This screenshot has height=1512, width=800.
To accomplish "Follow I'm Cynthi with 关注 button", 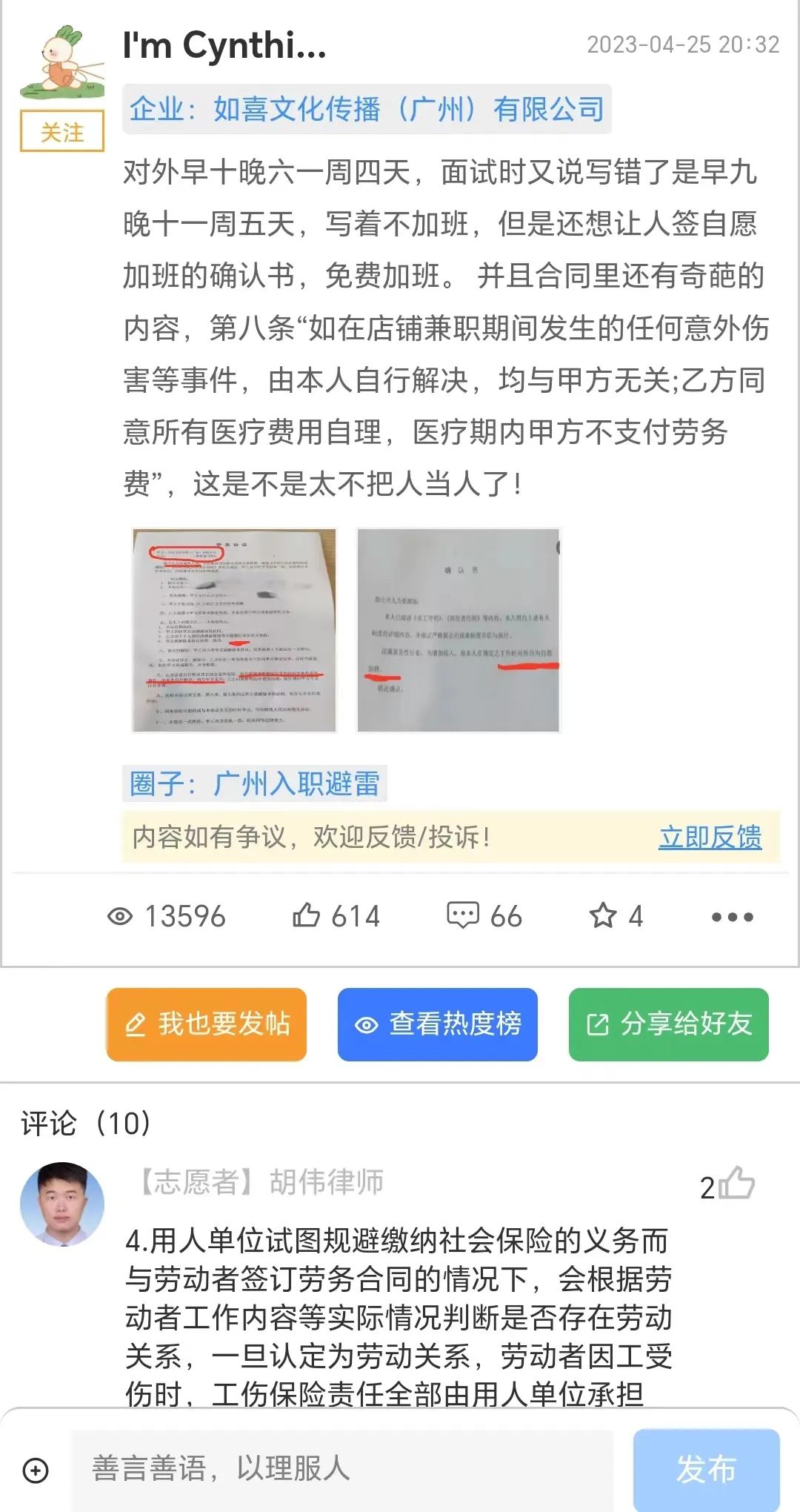I will (61, 132).
